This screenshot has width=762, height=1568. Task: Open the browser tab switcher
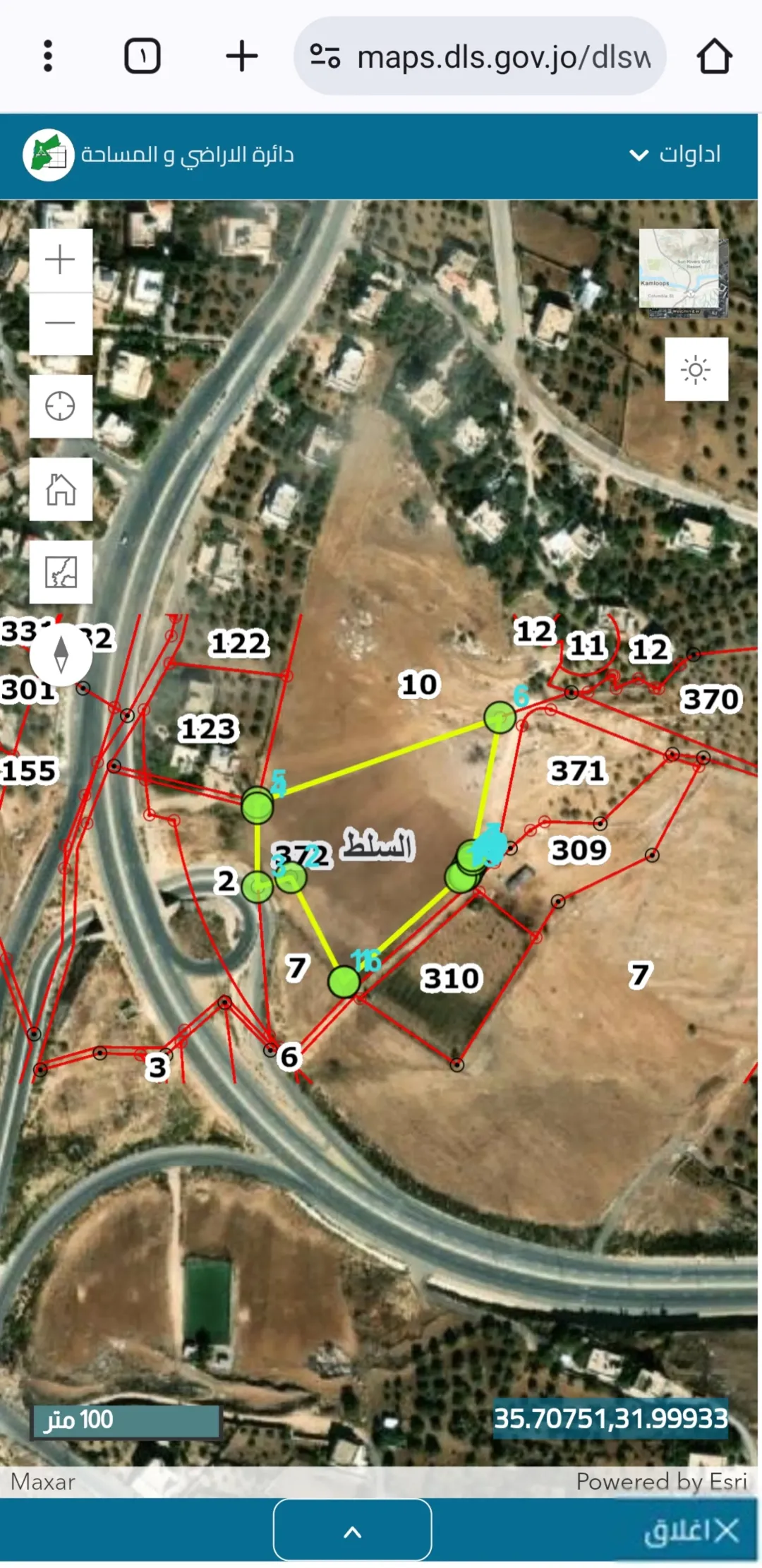tap(143, 56)
